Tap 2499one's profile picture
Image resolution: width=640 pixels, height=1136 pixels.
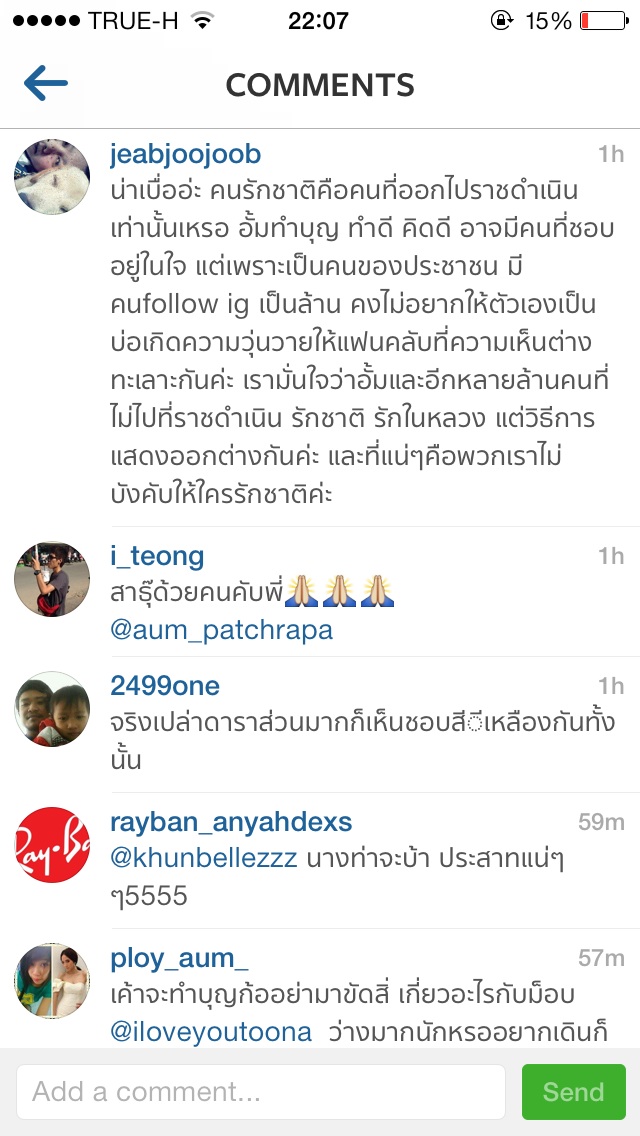[x=52, y=709]
